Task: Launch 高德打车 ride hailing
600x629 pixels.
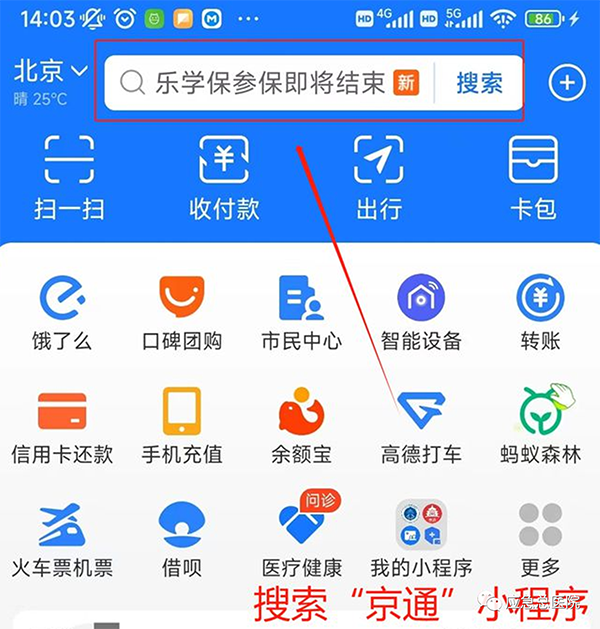Action: [x=421, y=425]
